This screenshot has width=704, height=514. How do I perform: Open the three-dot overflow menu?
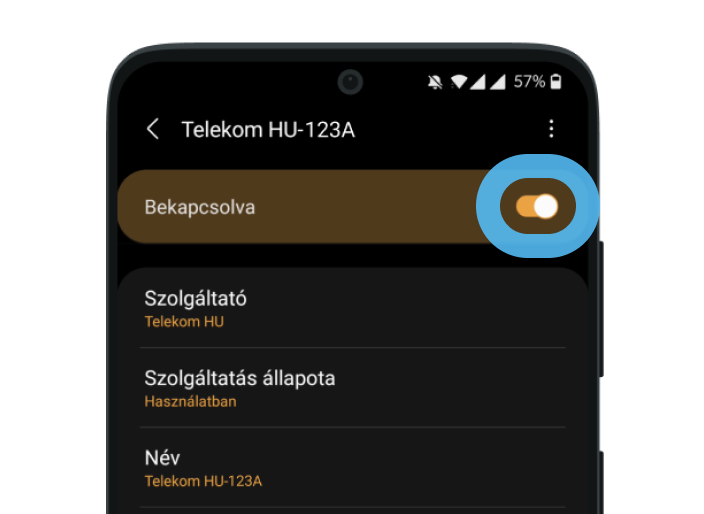[x=551, y=129]
